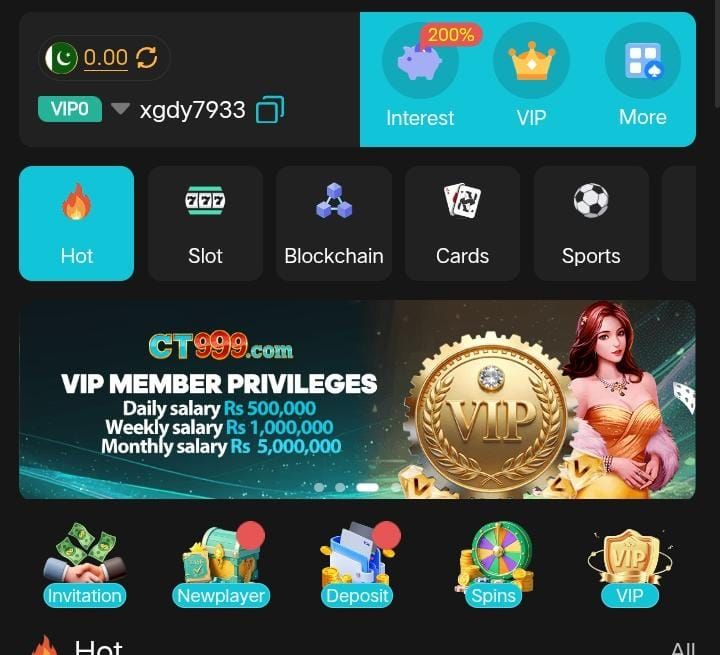Image resolution: width=720 pixels, height=655 pixels.
Task: Select the Hot games category
Action: 76,223
